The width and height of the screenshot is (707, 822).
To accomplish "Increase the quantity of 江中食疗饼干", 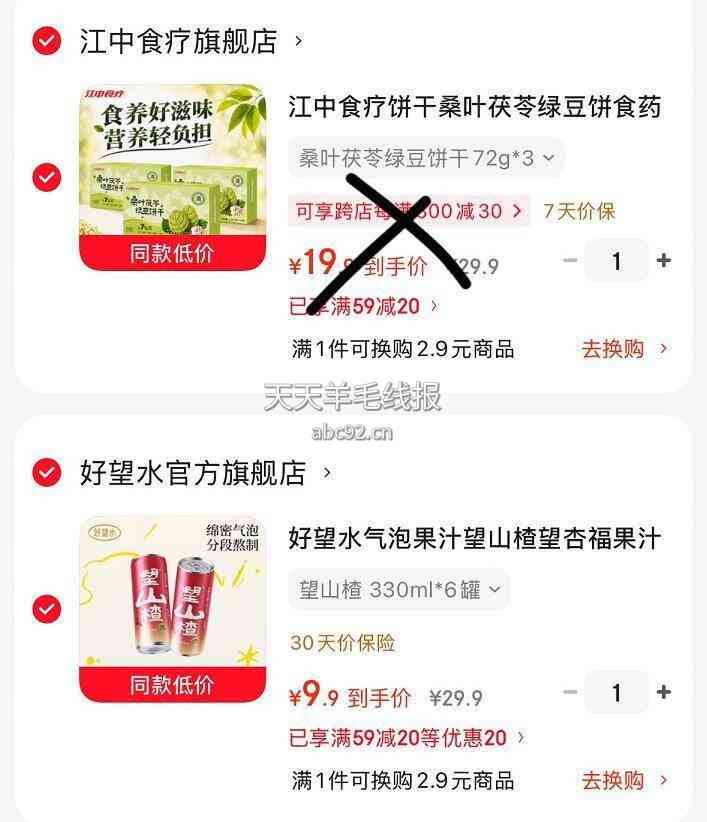I will (664, 260).
